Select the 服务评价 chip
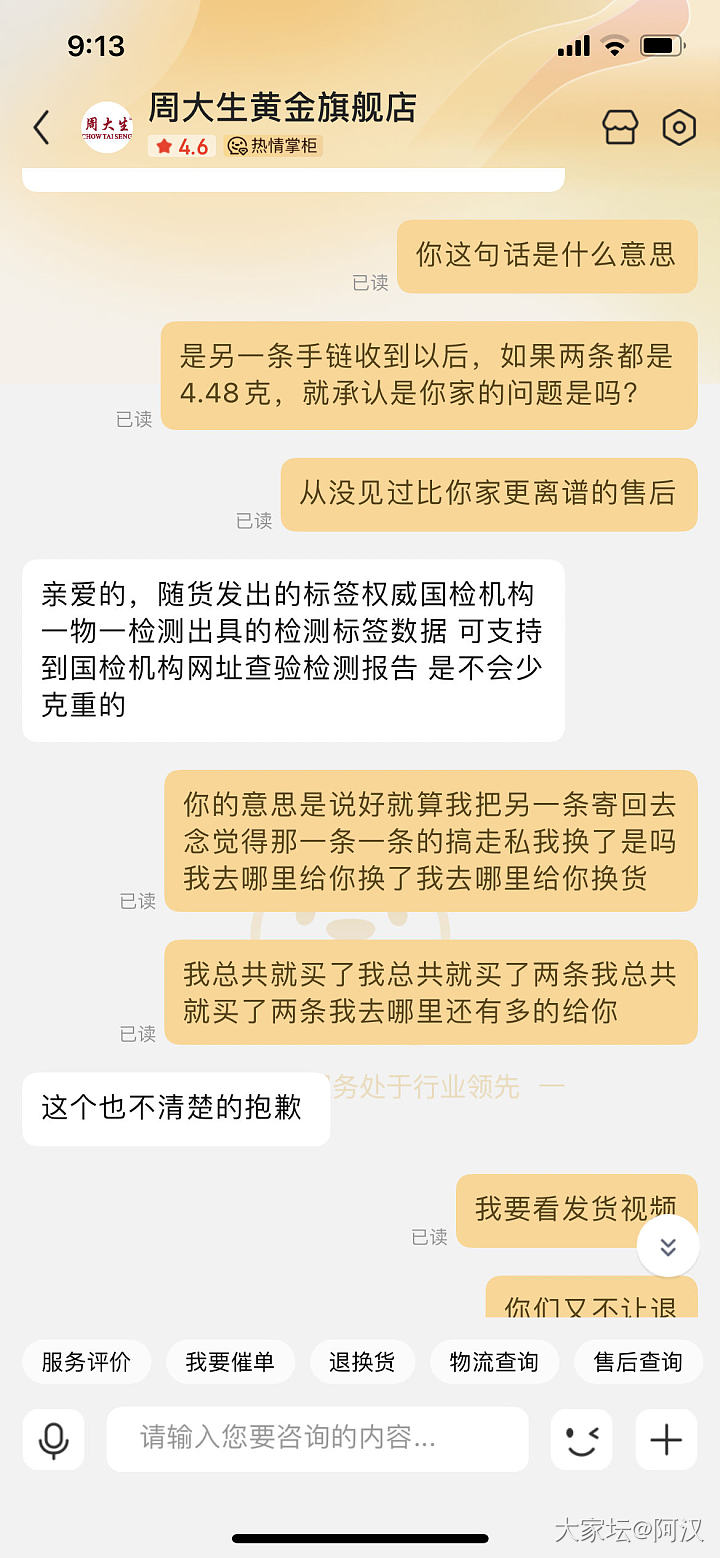Image resolution: width=720 pixels, height=1558 pixels. tap(86, 1362)
